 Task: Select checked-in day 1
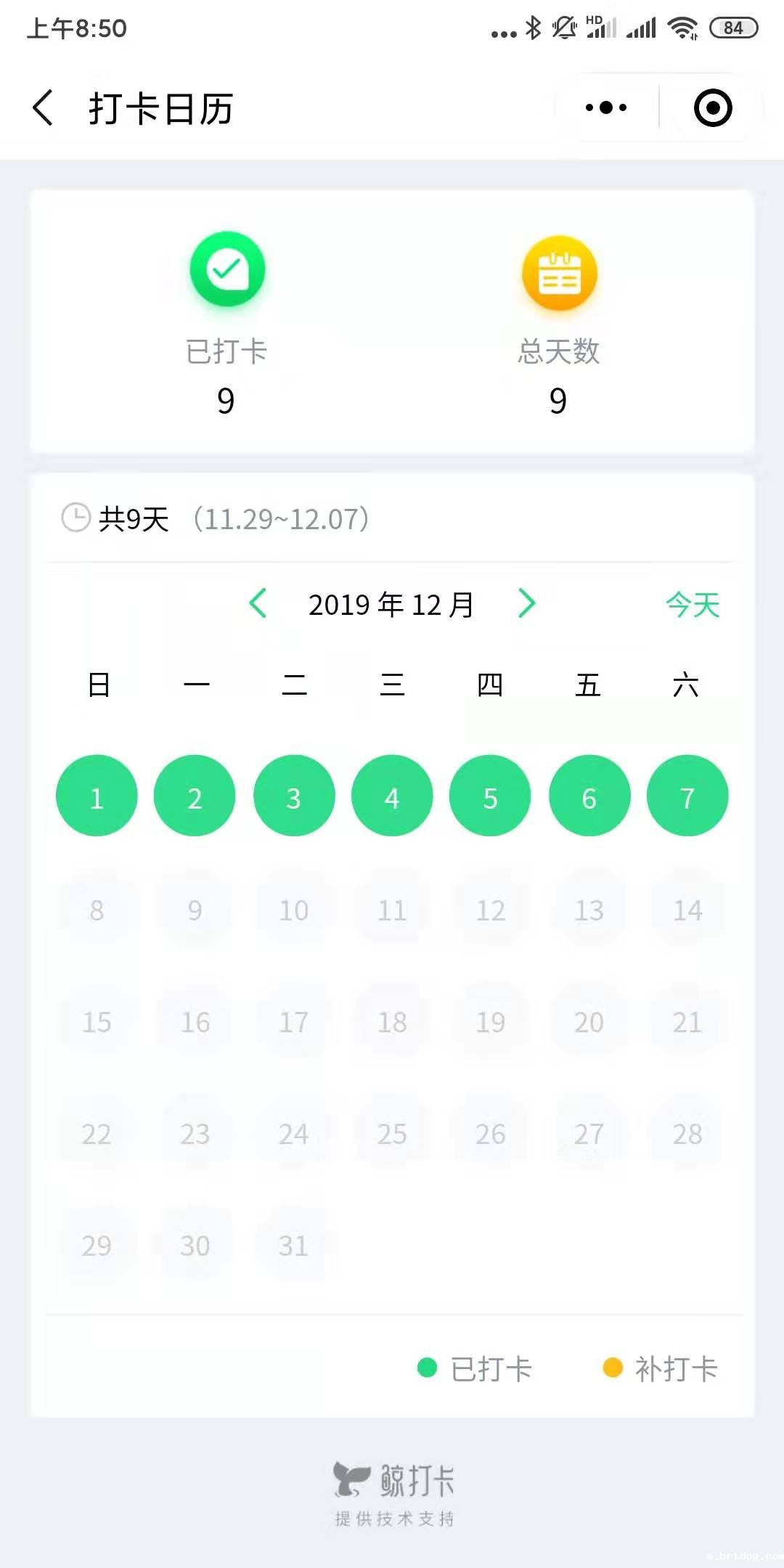[x=97, y=796]
